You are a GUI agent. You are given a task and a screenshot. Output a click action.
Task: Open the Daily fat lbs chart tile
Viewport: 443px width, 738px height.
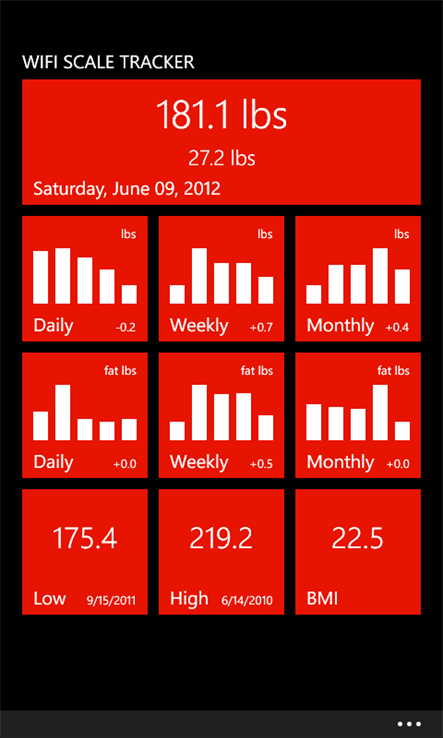[x=85, y=415]
